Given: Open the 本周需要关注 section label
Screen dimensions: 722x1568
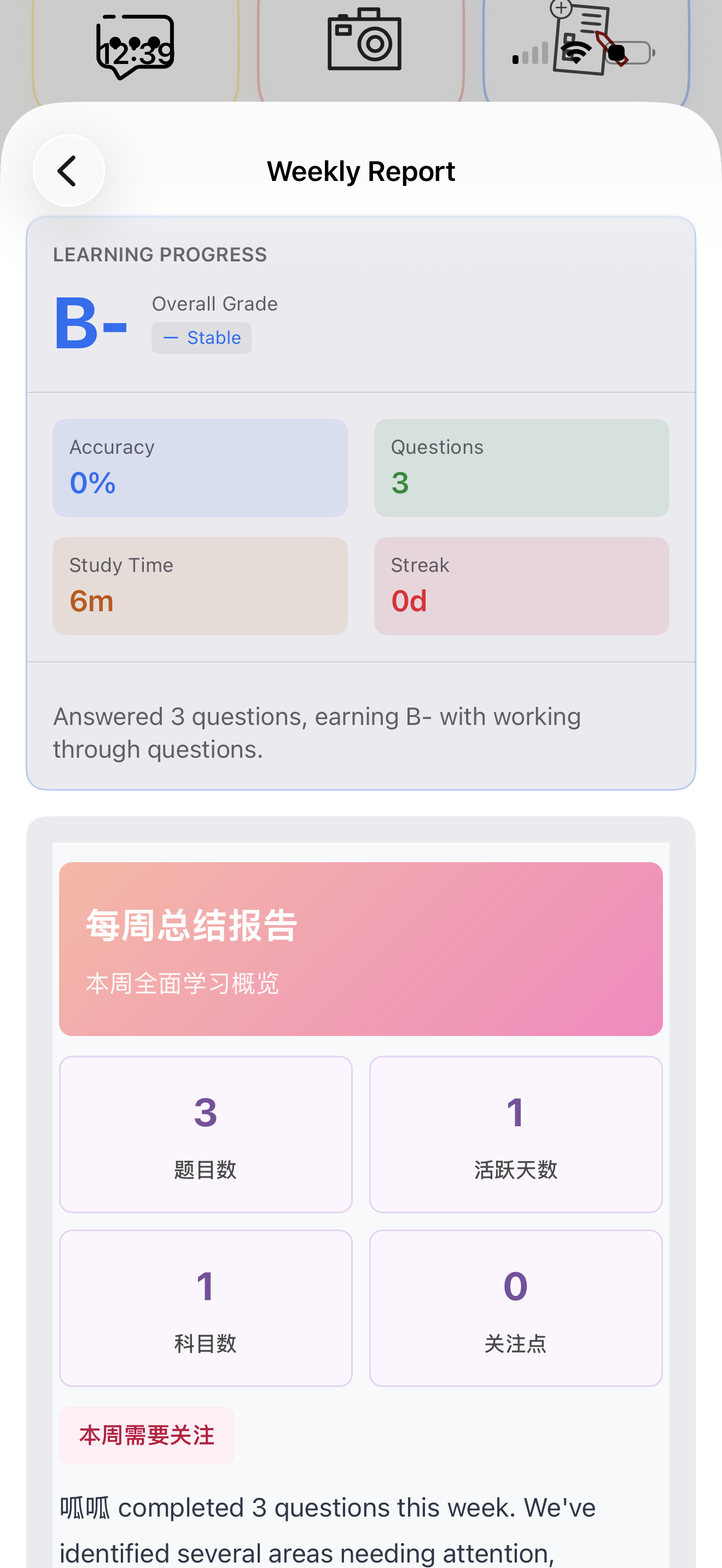Looking at the screenshot, I should click(146, 1436).
